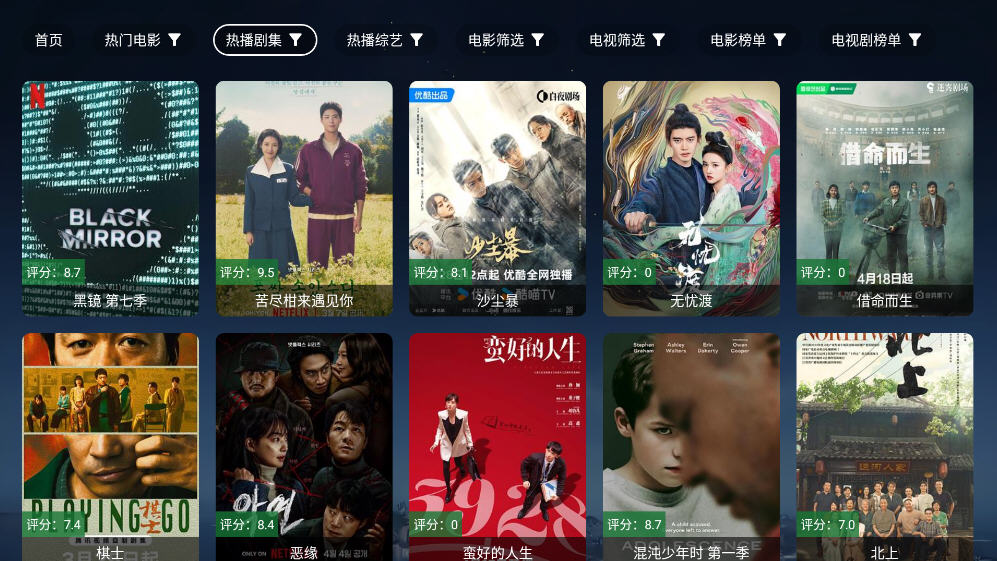Open 蛮好的人生 card
The width and height of the screenshot is (997, 561).
click(497, 446)
